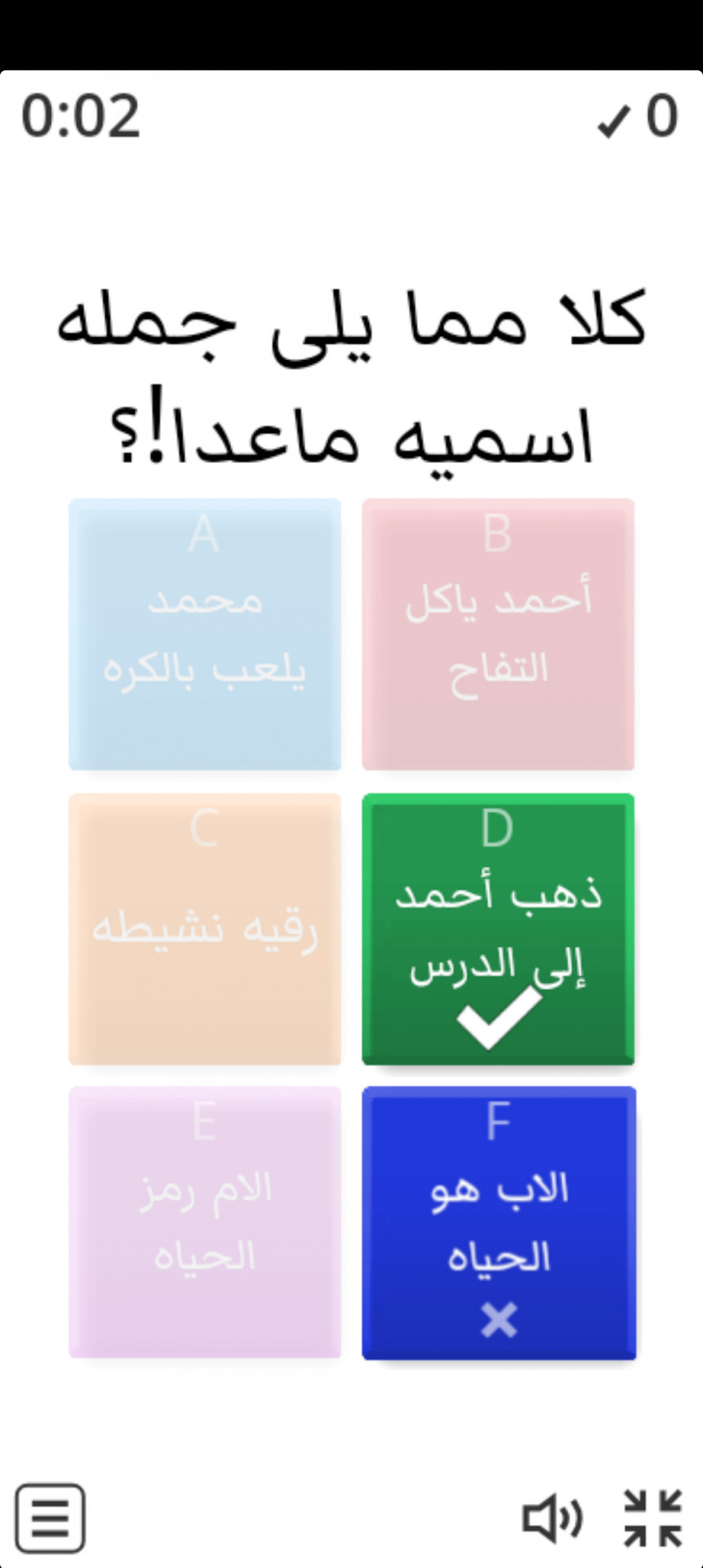Mute the sound speaker icon

[553, 1519]
